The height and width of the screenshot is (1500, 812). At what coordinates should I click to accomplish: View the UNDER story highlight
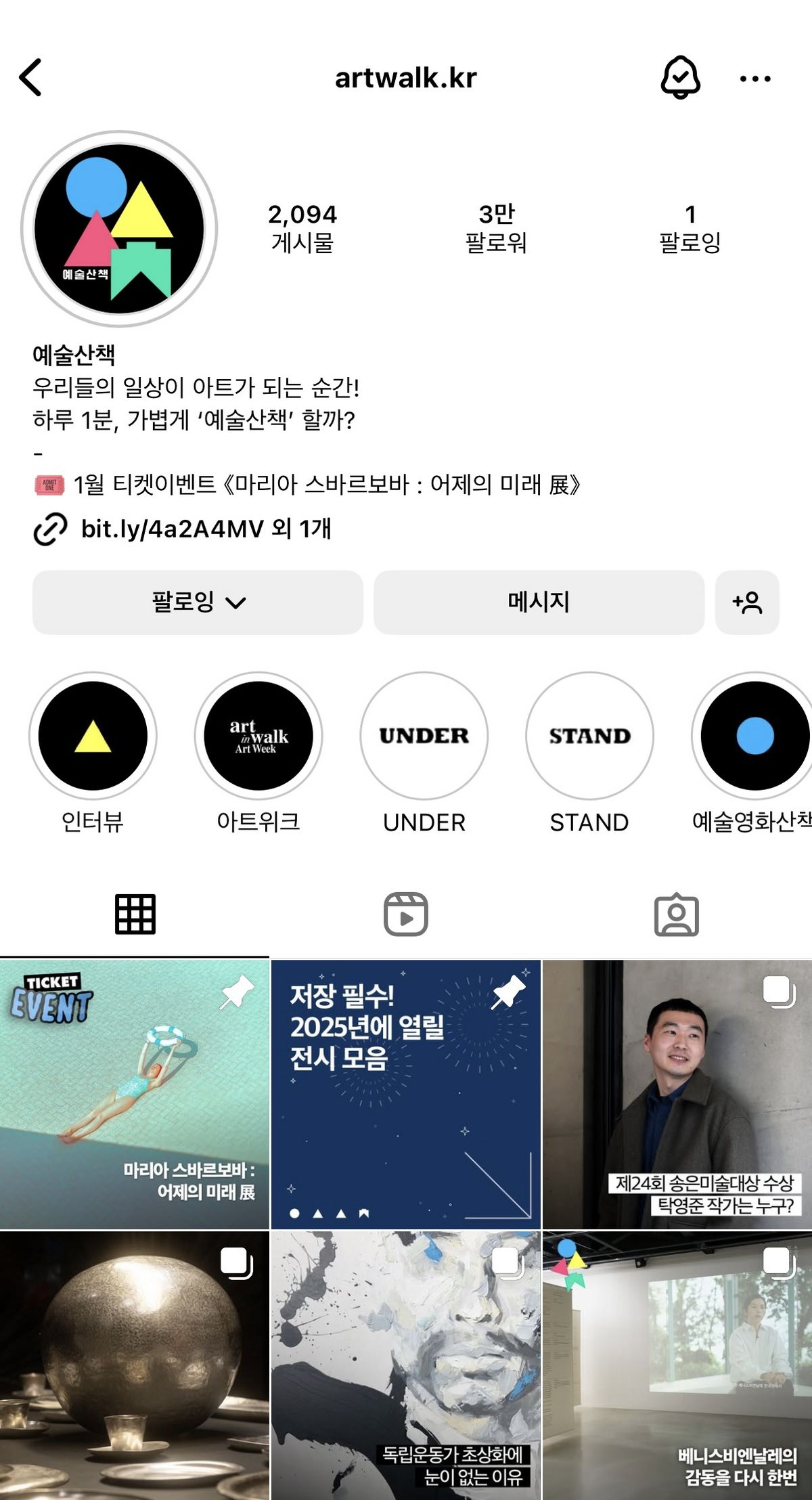tap(424, 736)
